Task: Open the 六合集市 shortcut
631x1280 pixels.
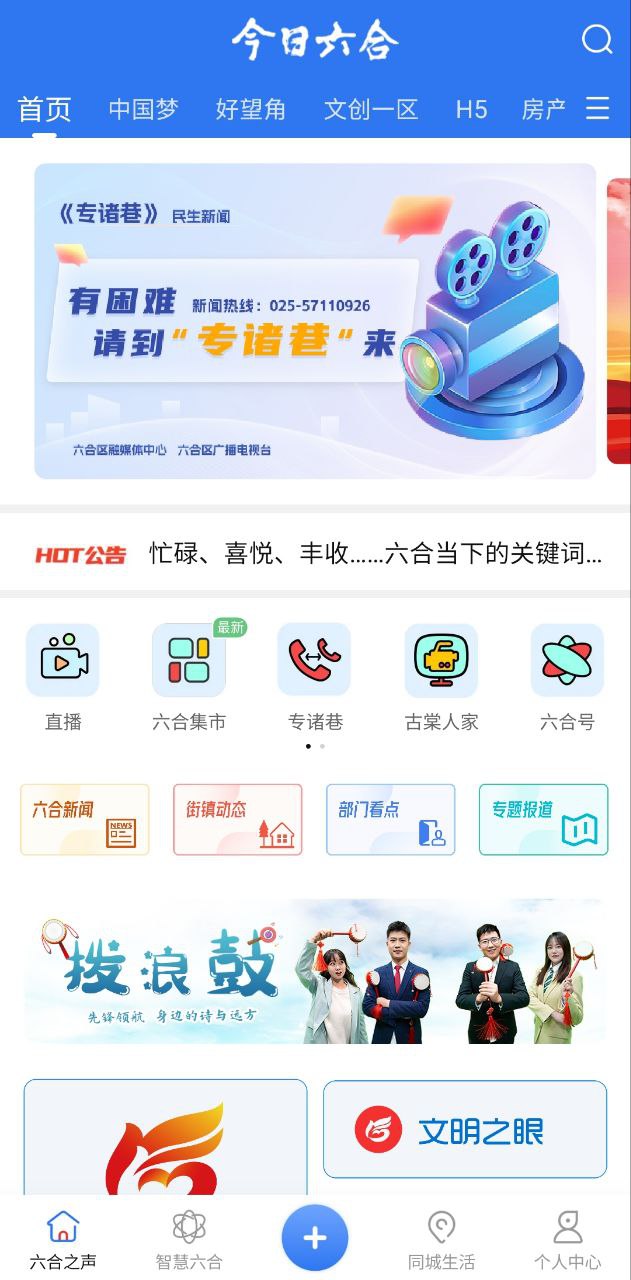Action: click(x=189, y=676)
